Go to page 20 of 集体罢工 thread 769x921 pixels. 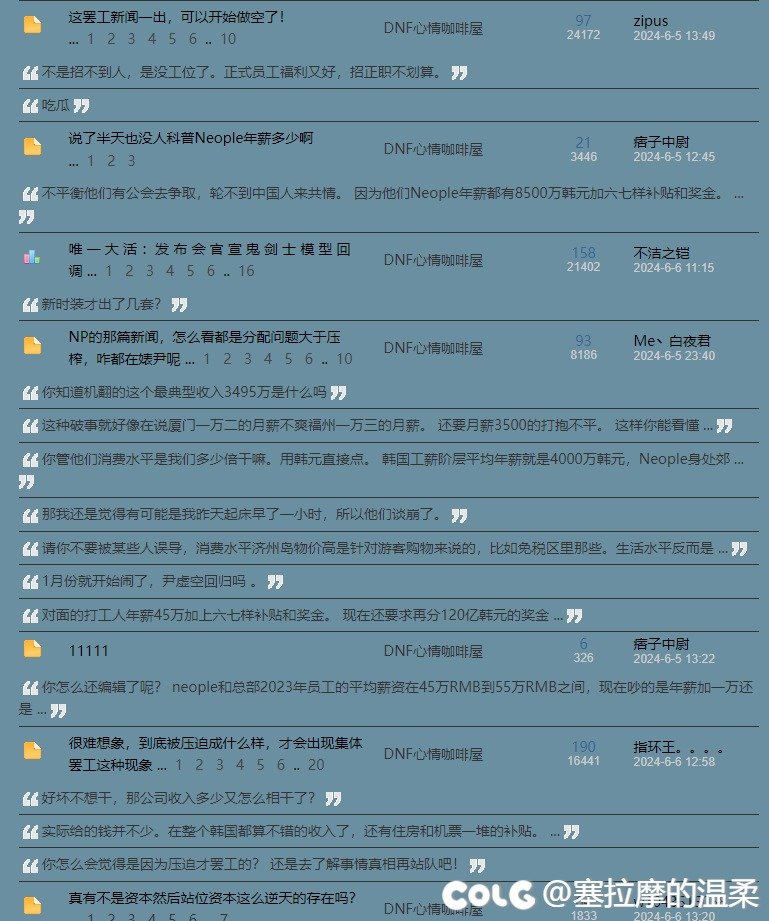pyautogui.click(x=316, y=765)
